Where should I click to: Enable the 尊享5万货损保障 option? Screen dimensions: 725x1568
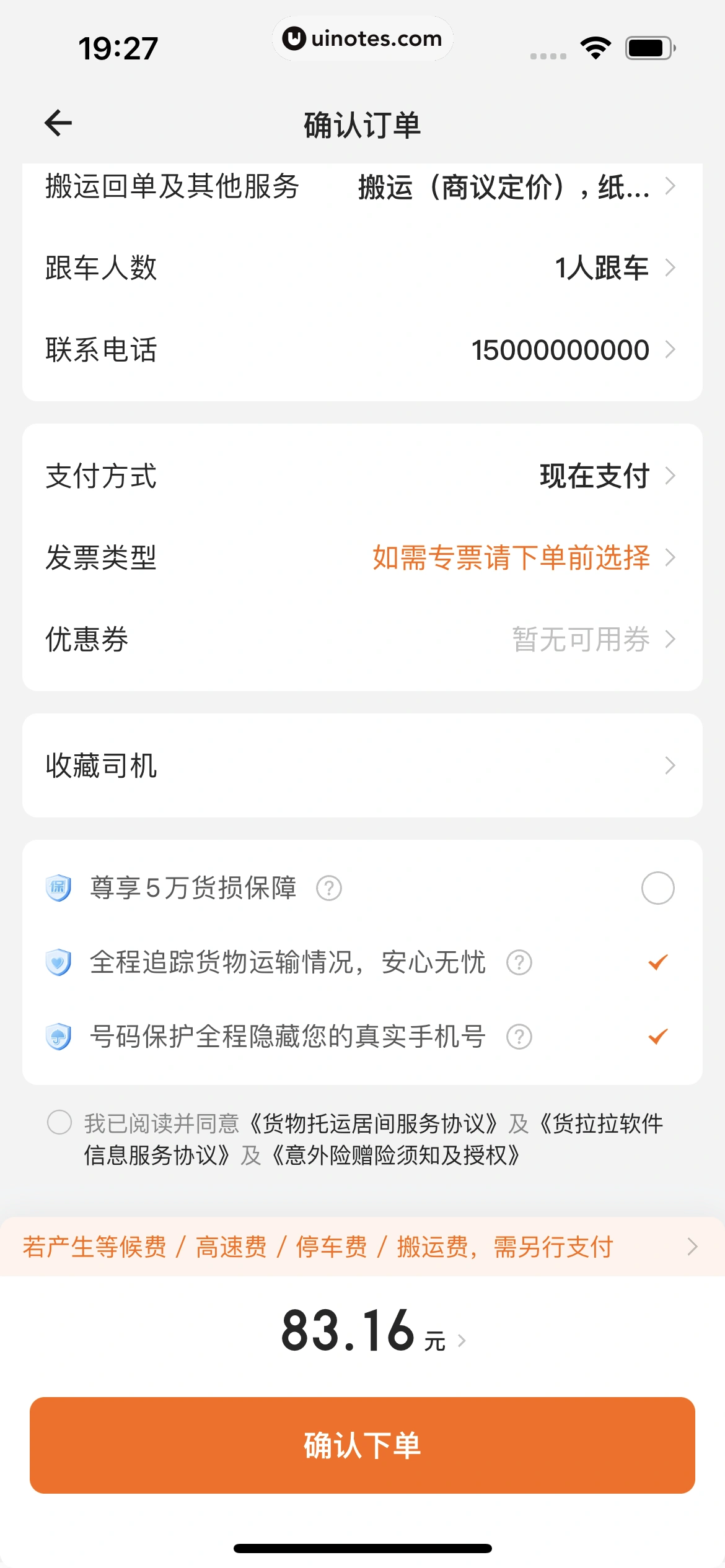coord(657,887)
